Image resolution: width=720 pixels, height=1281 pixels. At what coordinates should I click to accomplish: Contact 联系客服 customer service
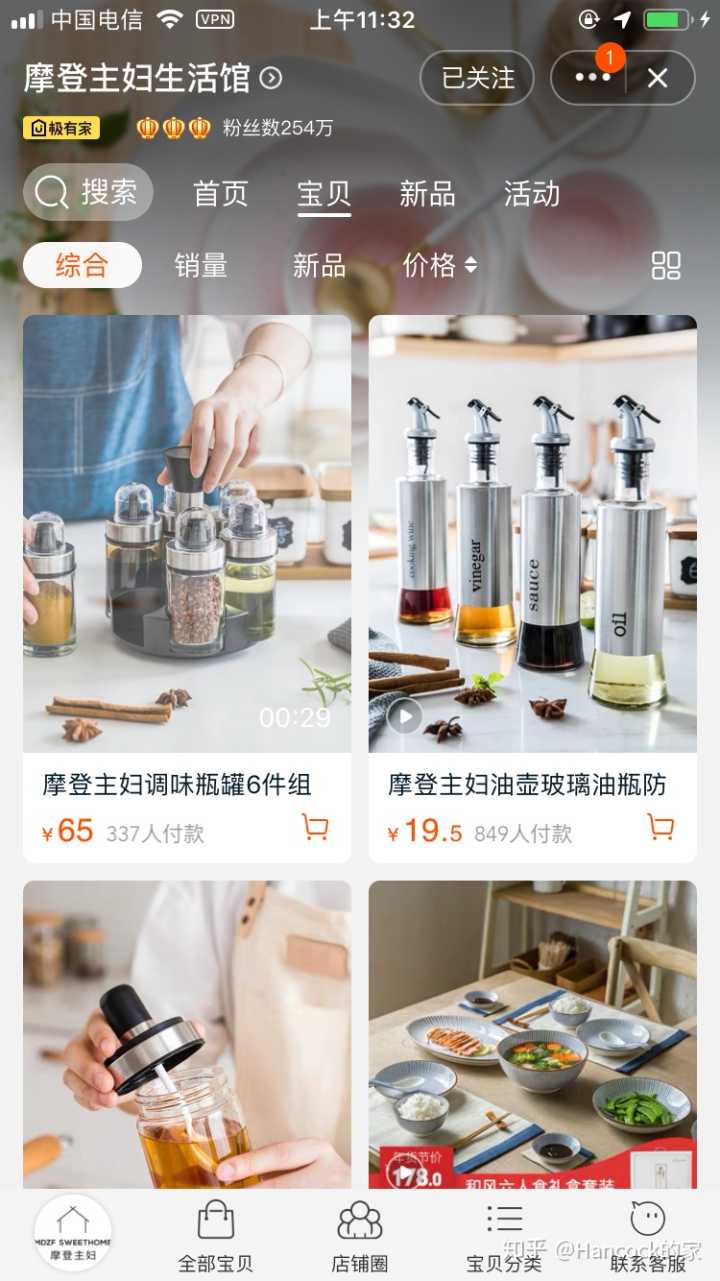[648, 1236]
